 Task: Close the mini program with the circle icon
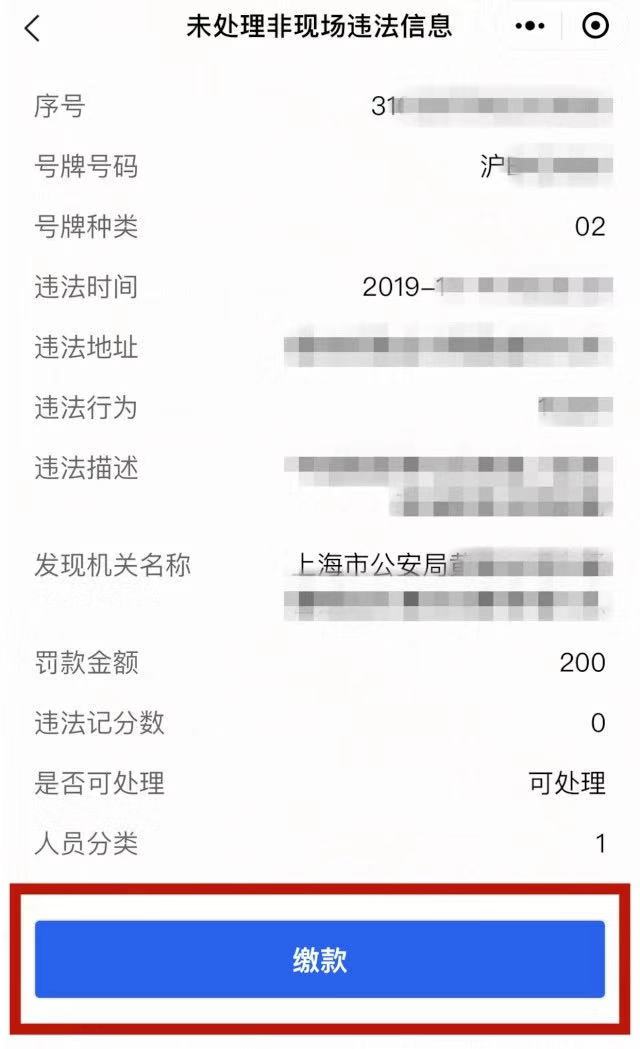595,26
